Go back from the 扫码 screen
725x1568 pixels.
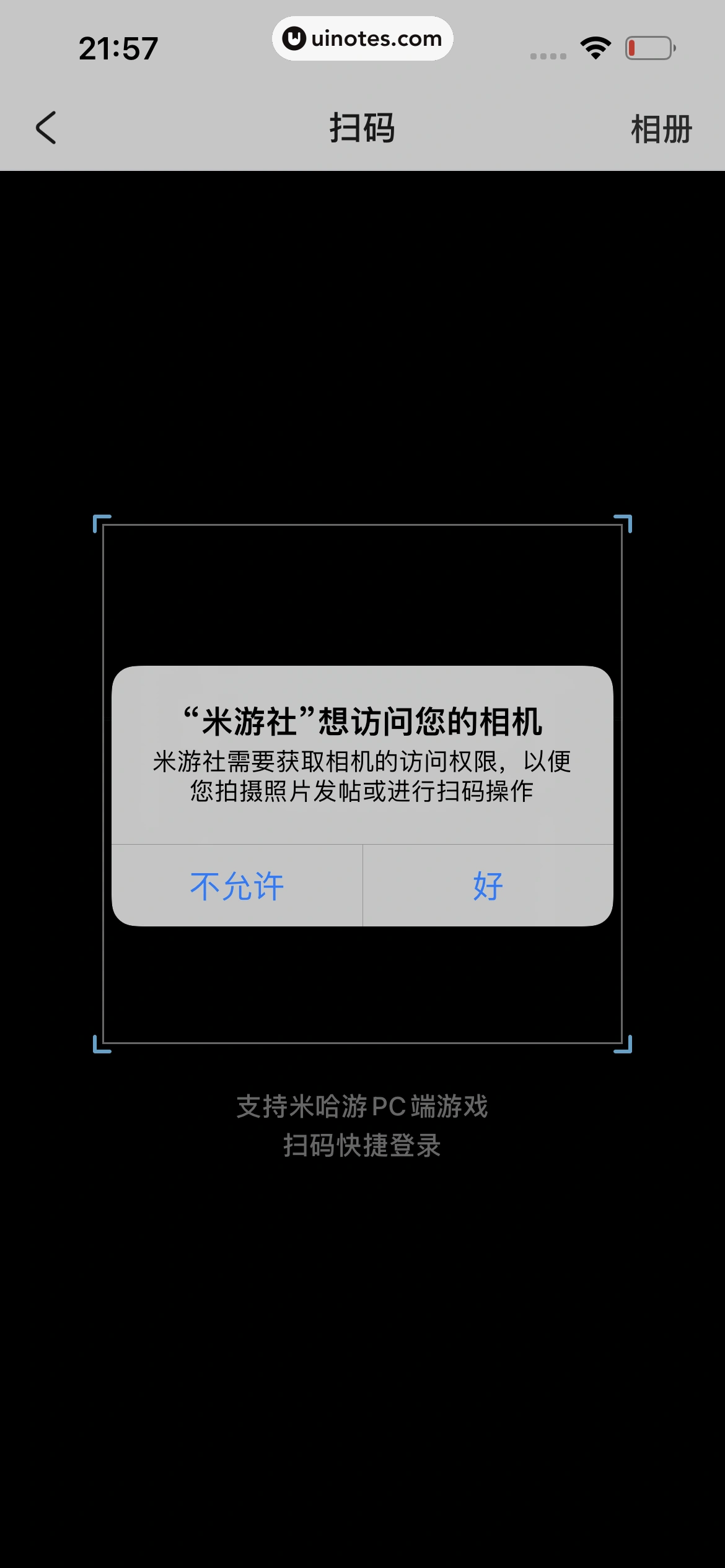coord(46,128)
